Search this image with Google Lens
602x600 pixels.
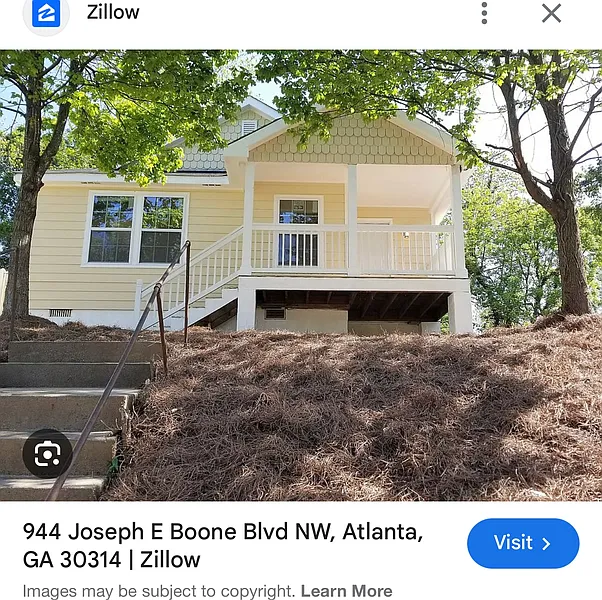click(47, 454)
